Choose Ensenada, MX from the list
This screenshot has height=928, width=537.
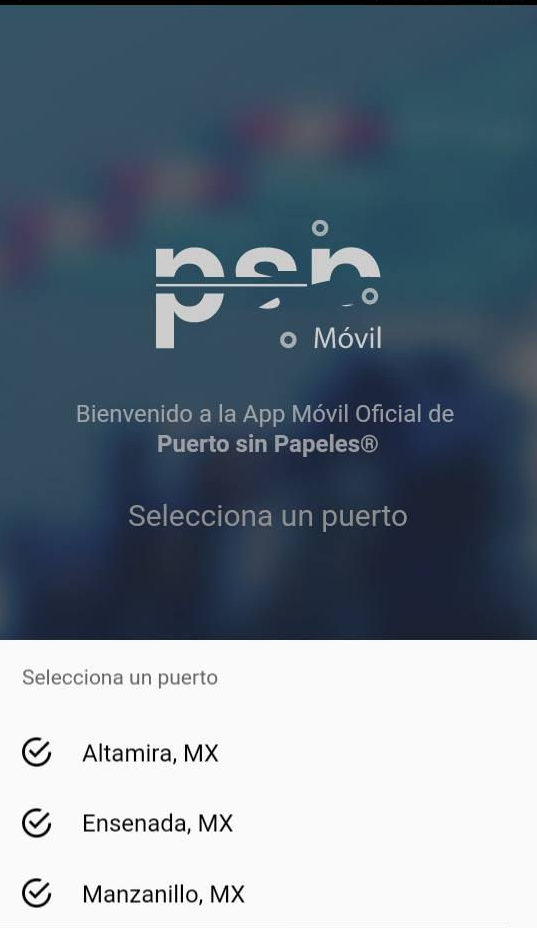click(x=268, y=823)
